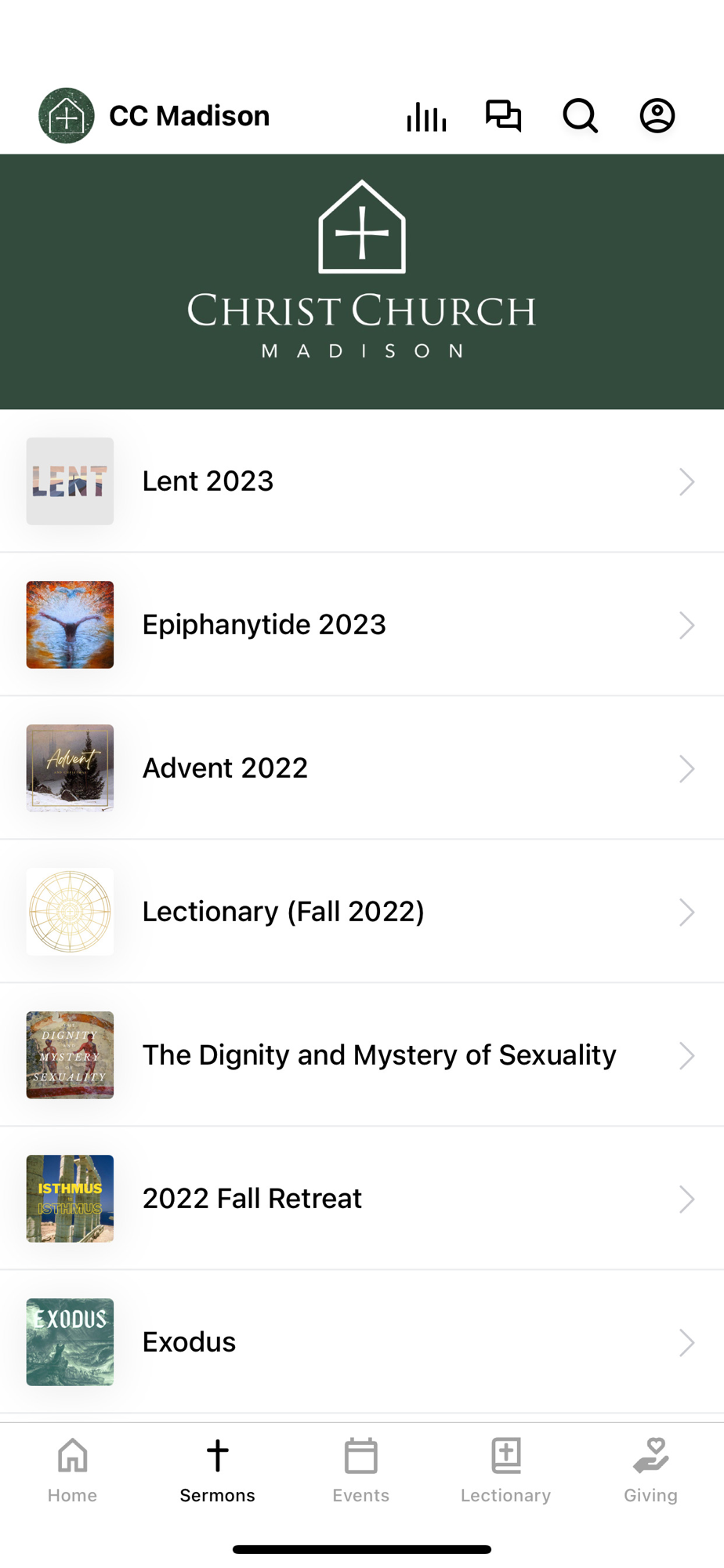
Task: Open the Giving tab
Action: [650, 1470]
